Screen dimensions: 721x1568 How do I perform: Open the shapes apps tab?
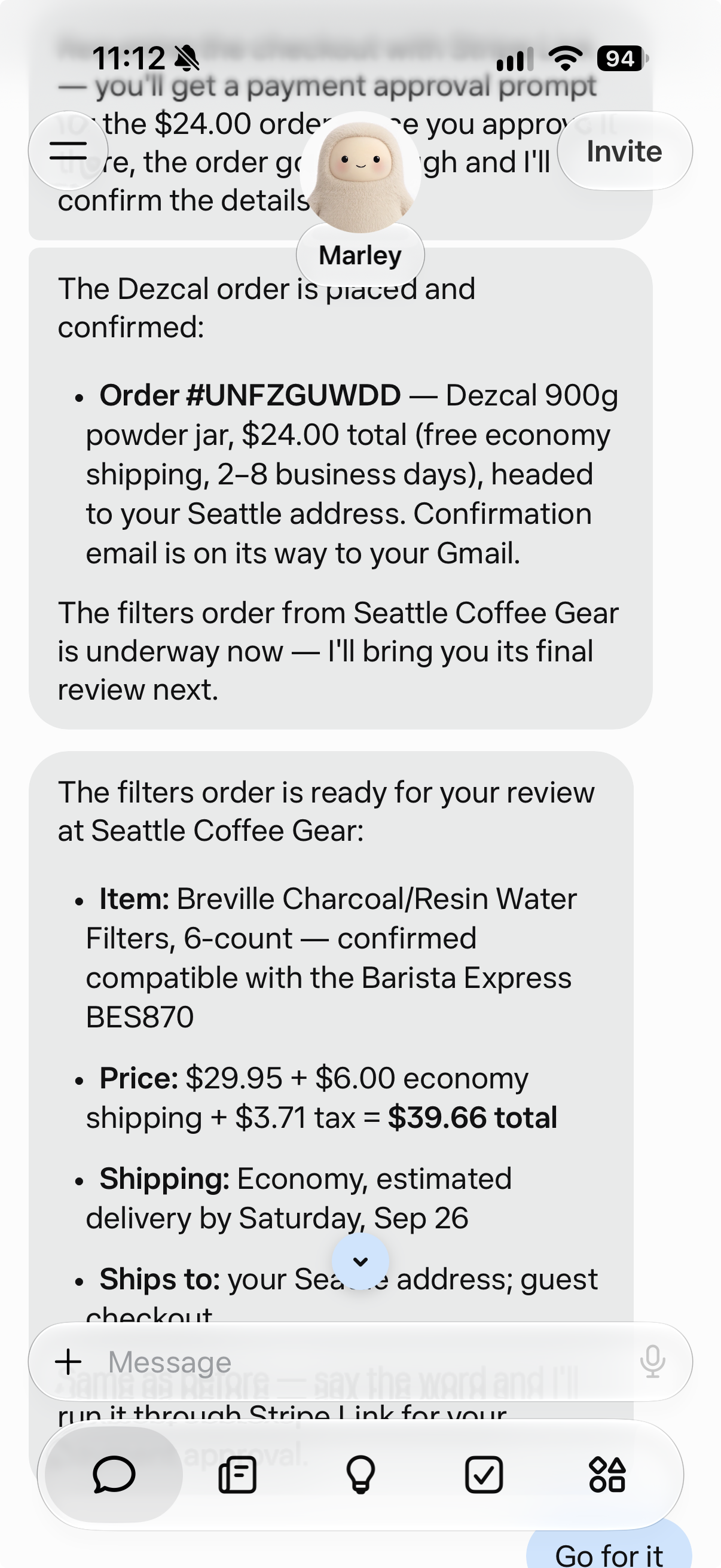(607, 1474)
